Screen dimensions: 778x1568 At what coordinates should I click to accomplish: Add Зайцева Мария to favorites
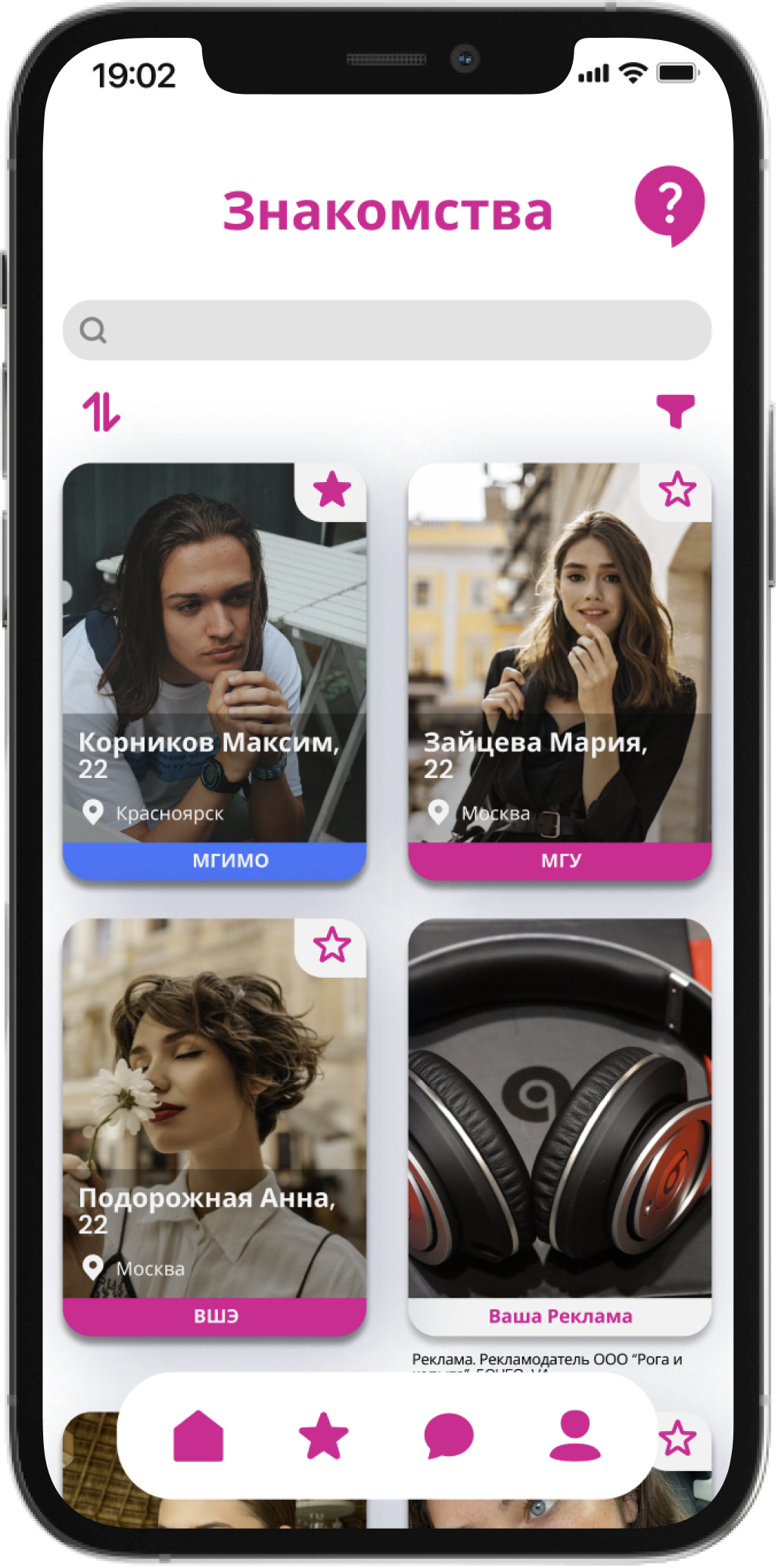[677, 490]
